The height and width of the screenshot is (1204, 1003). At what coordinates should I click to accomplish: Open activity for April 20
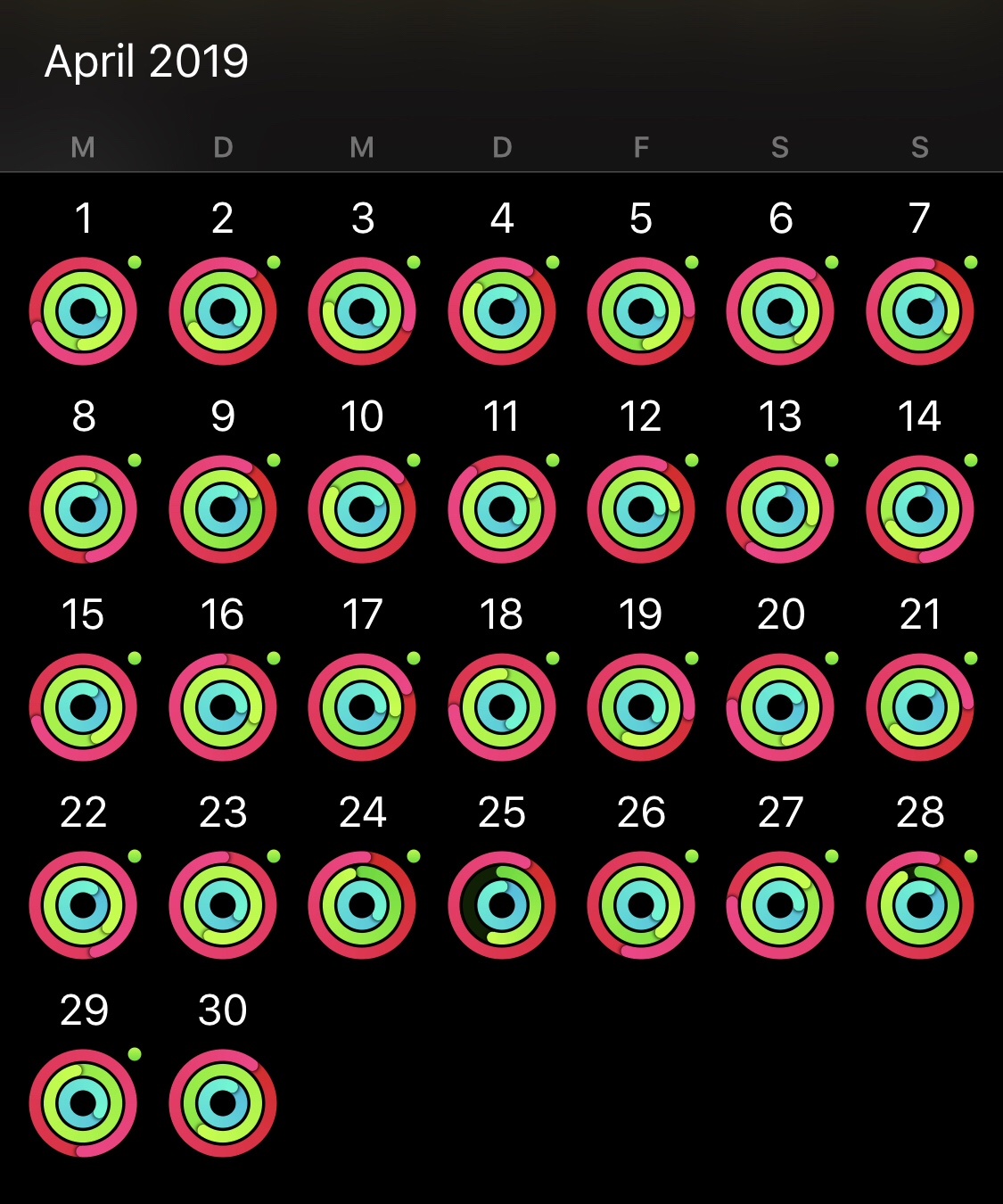pyautogui.click(x=780, y=707)
